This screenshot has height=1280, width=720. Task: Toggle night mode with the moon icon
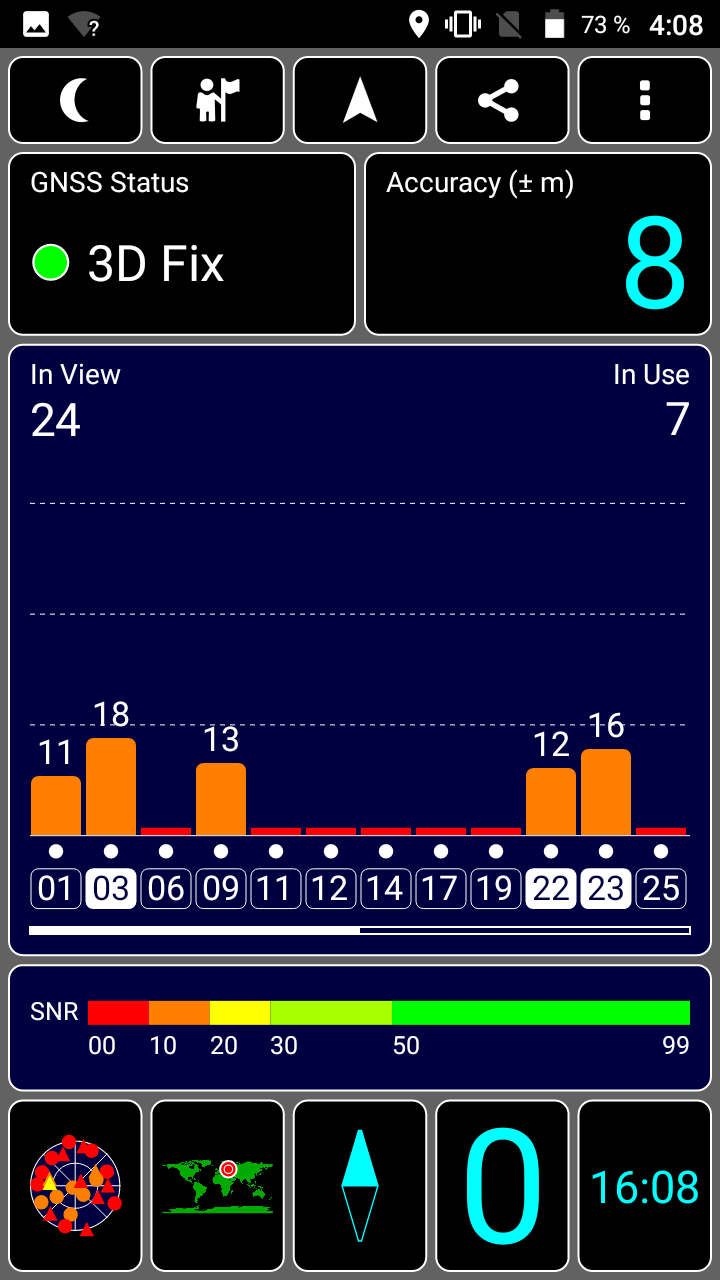tap(76, 100)
